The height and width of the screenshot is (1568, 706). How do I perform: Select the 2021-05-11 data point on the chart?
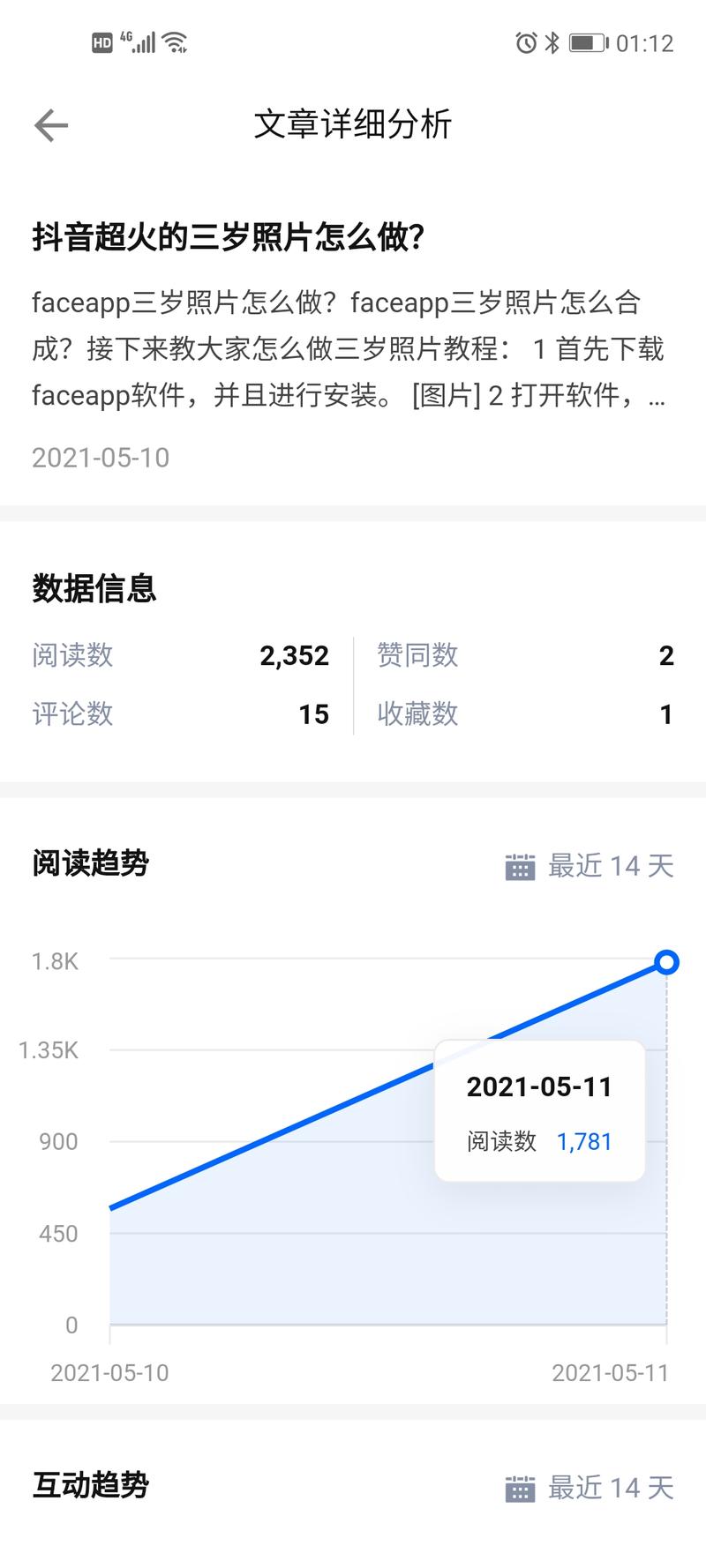666,963
